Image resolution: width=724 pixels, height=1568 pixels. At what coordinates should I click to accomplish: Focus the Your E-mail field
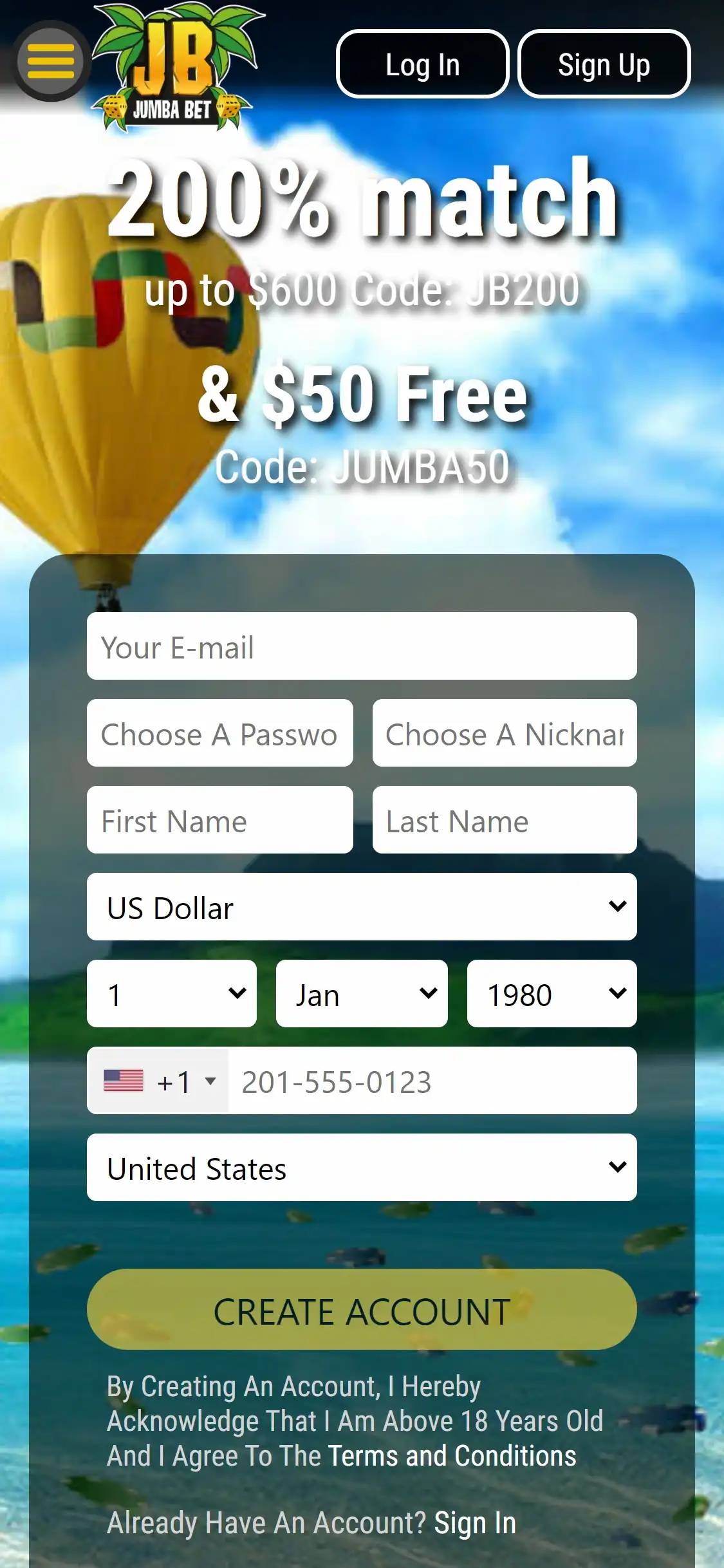point(362,646)
